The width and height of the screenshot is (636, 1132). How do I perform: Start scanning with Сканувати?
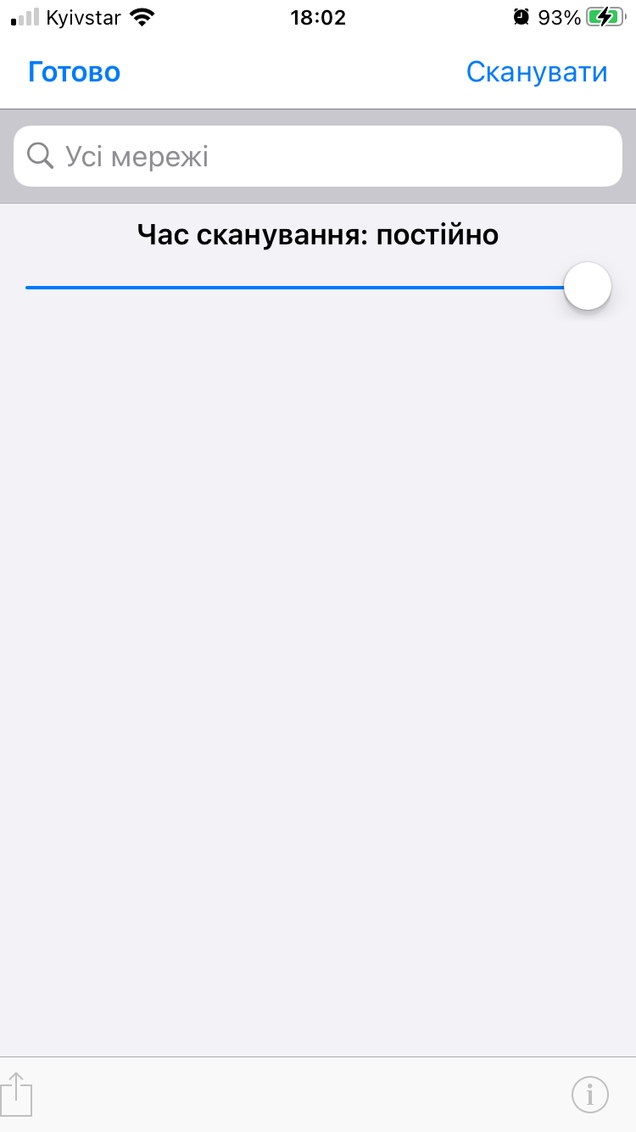point(536,72)
